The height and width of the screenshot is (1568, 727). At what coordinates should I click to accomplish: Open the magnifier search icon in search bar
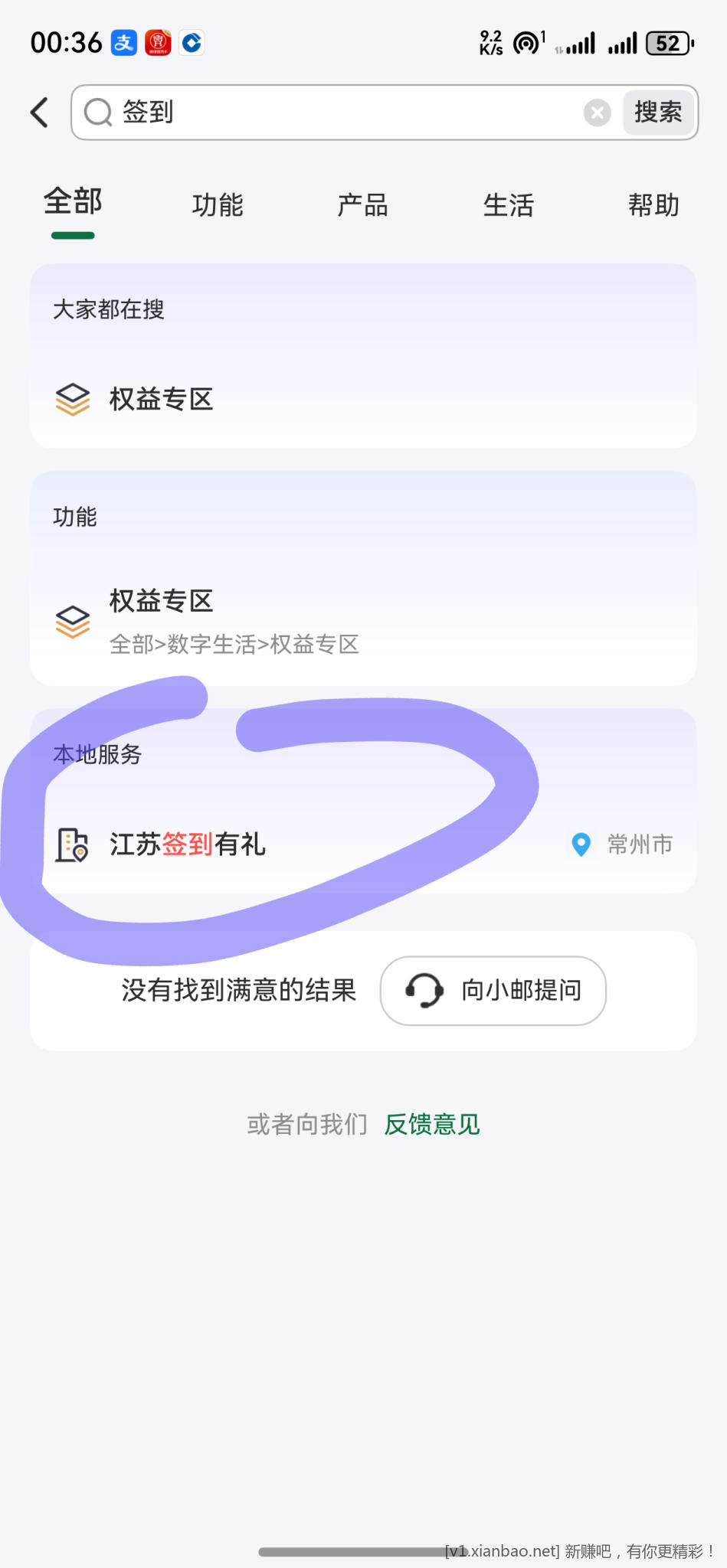tap(97, 112)
